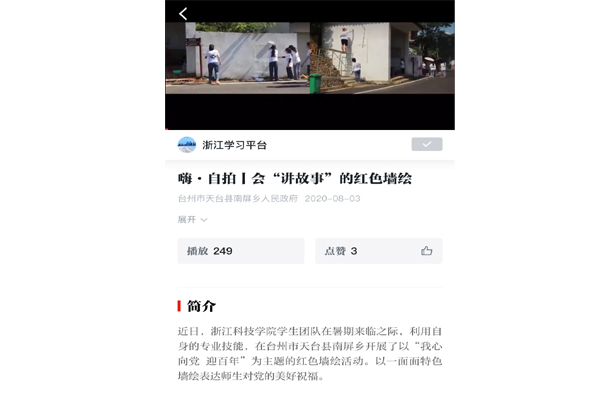Like the video with 点赞 button
The image size is (600, 400).
tap(378, 251)
